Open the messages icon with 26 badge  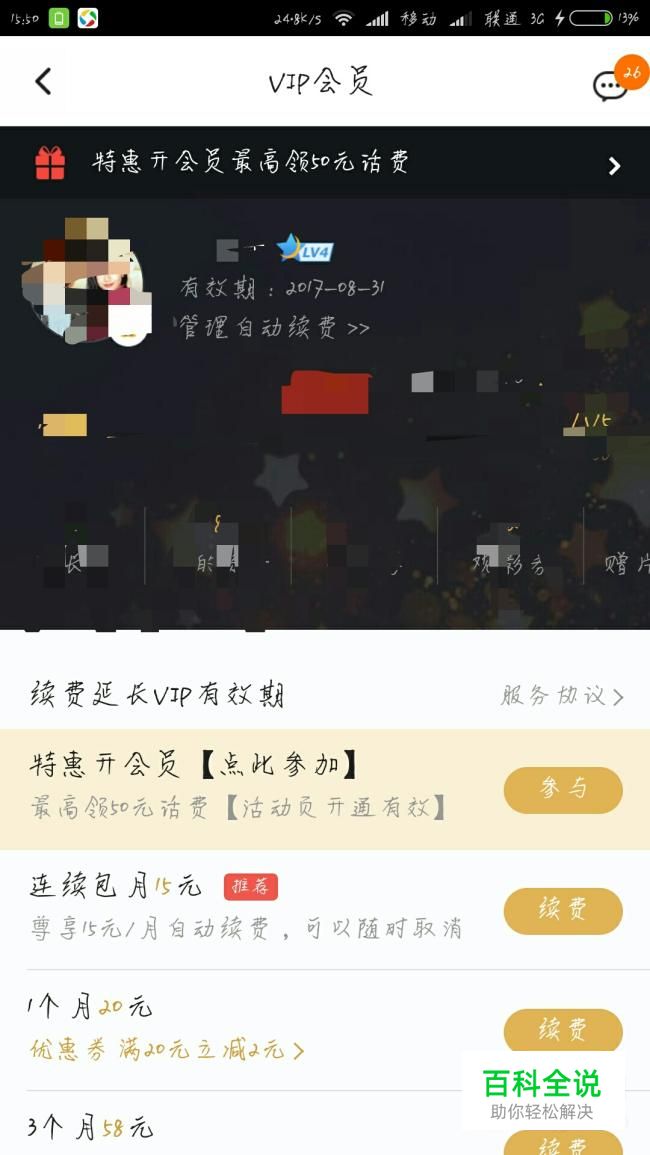pos(610,85)
